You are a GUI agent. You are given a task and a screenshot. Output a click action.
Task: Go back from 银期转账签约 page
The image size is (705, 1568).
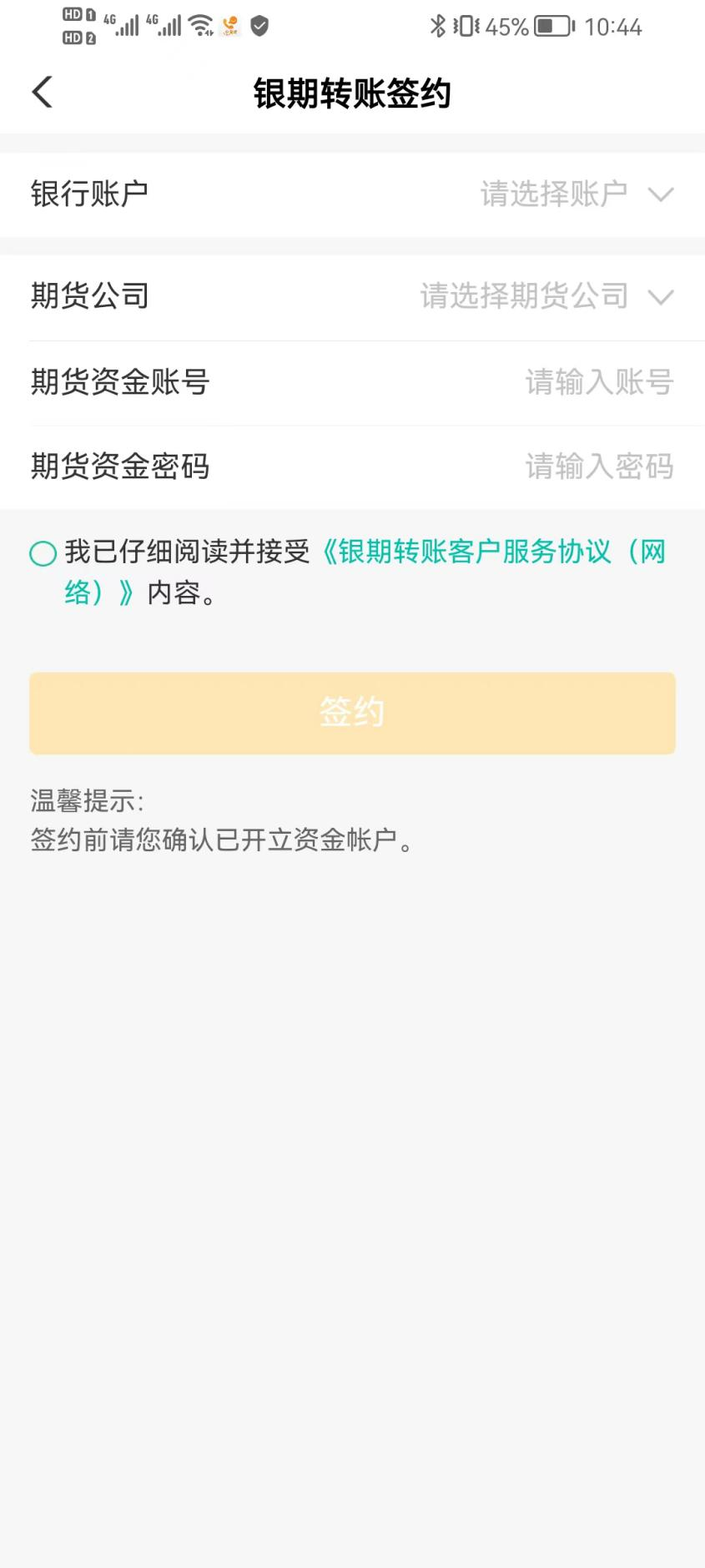click(43, 93)
